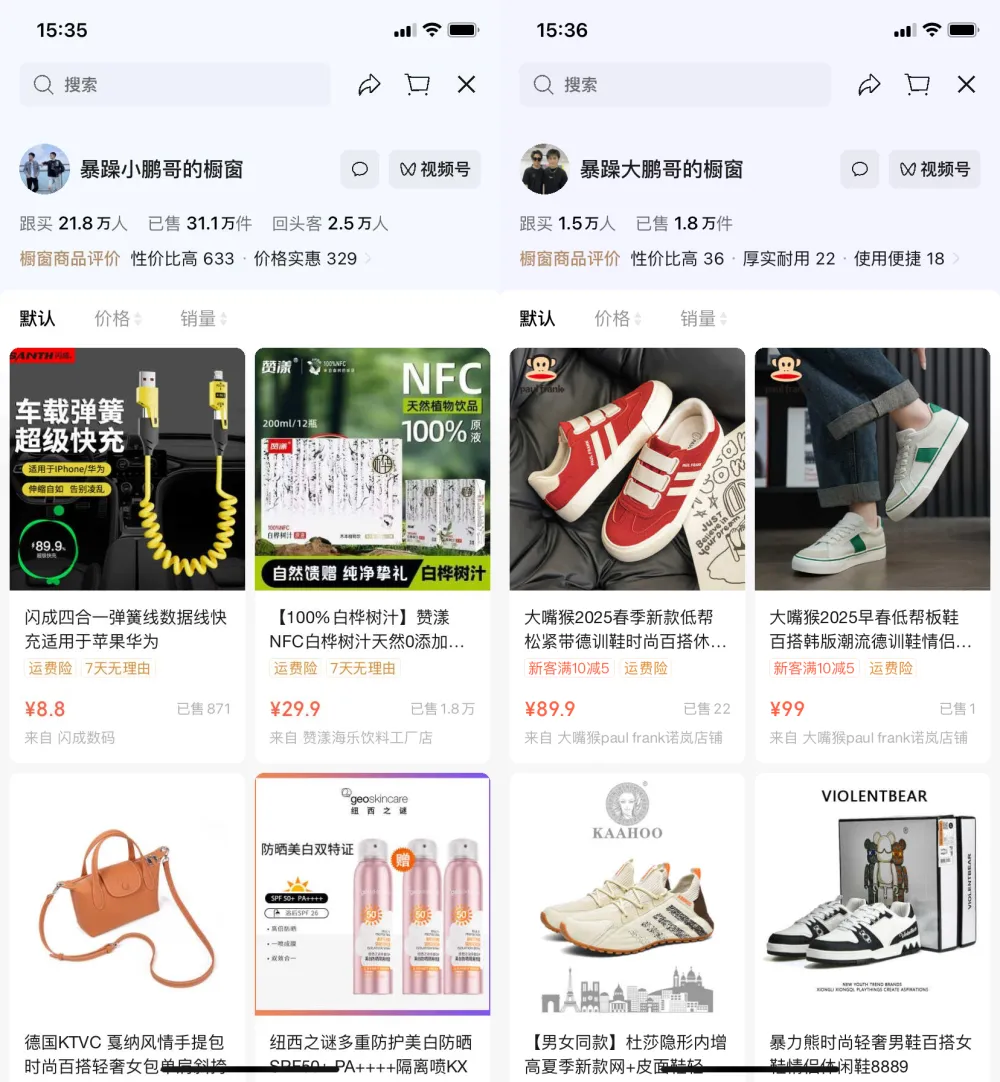Open reviews showing 性价比高 633
The height and width of the screenshot is (1082, 1000).
(182, 258)
